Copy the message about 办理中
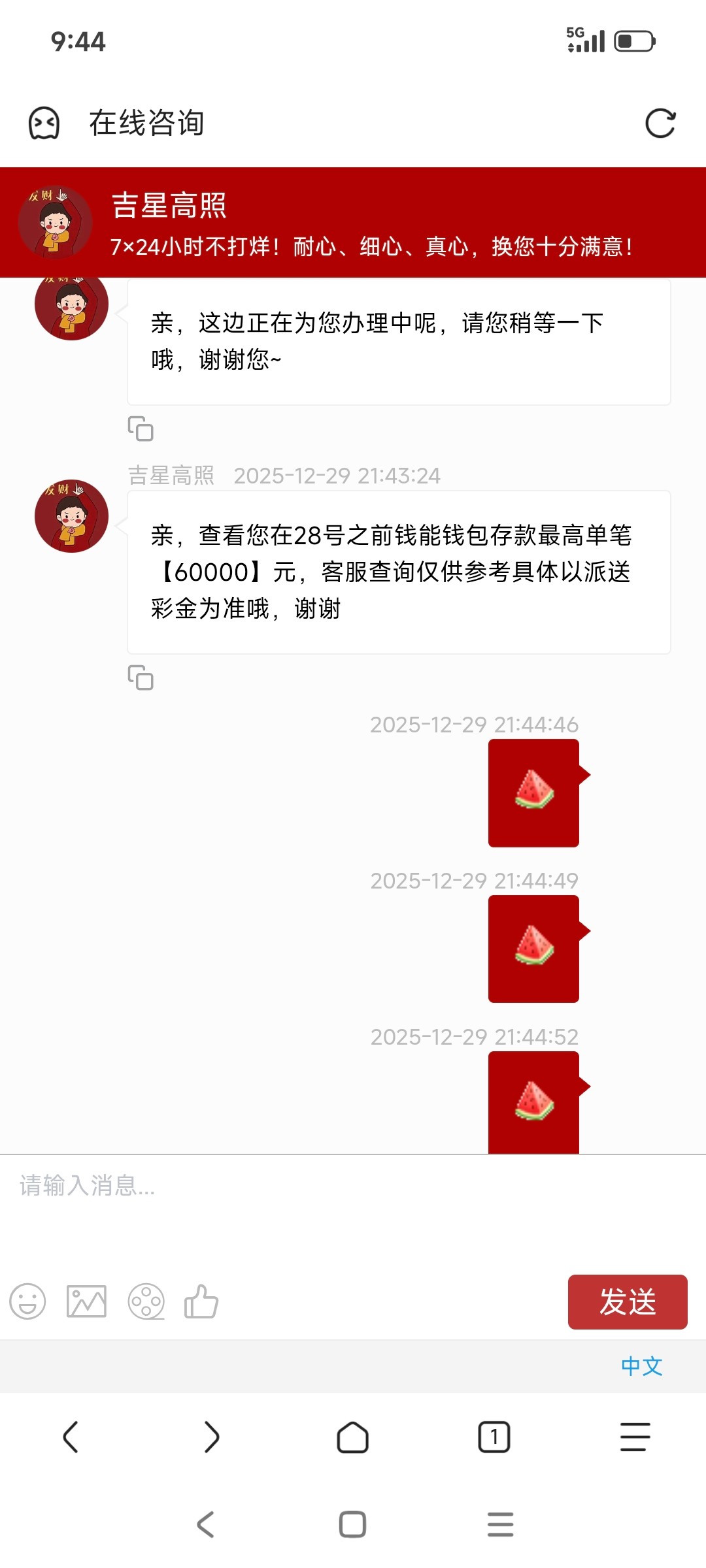The width and height of the screenshot is (706, 1568). tap(141, 429)
